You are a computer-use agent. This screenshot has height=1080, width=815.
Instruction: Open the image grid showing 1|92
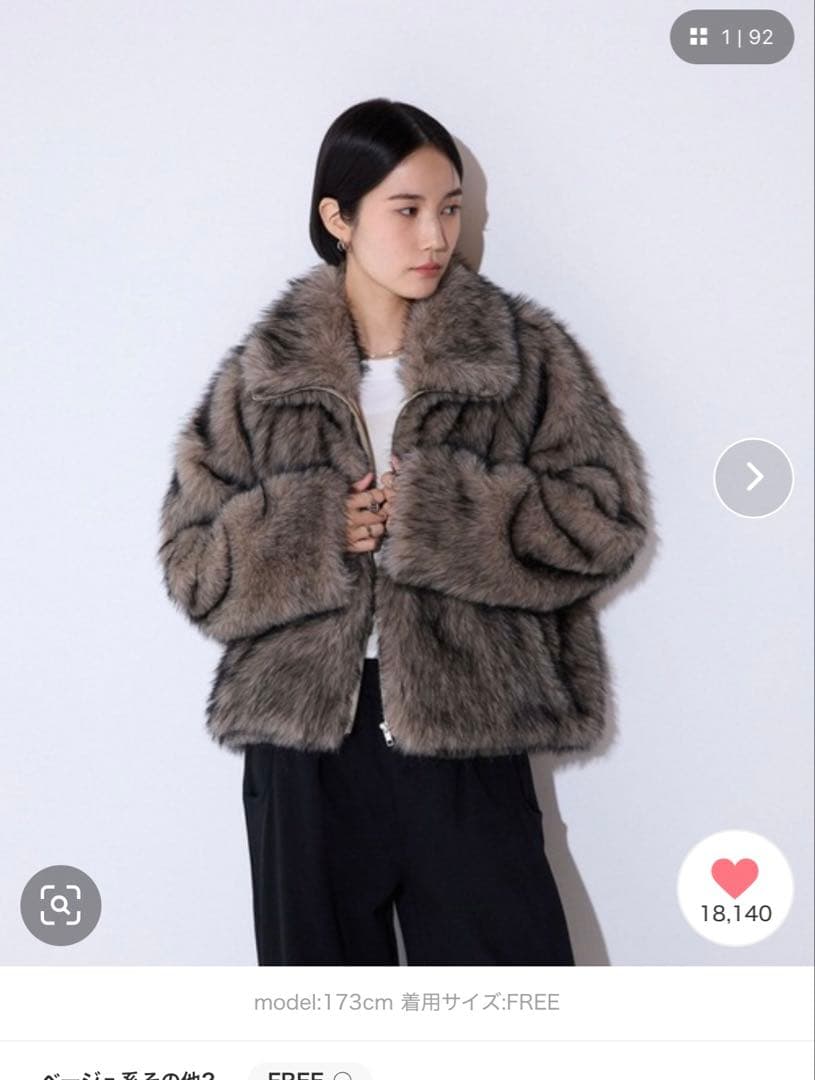(x=731, y=37)
